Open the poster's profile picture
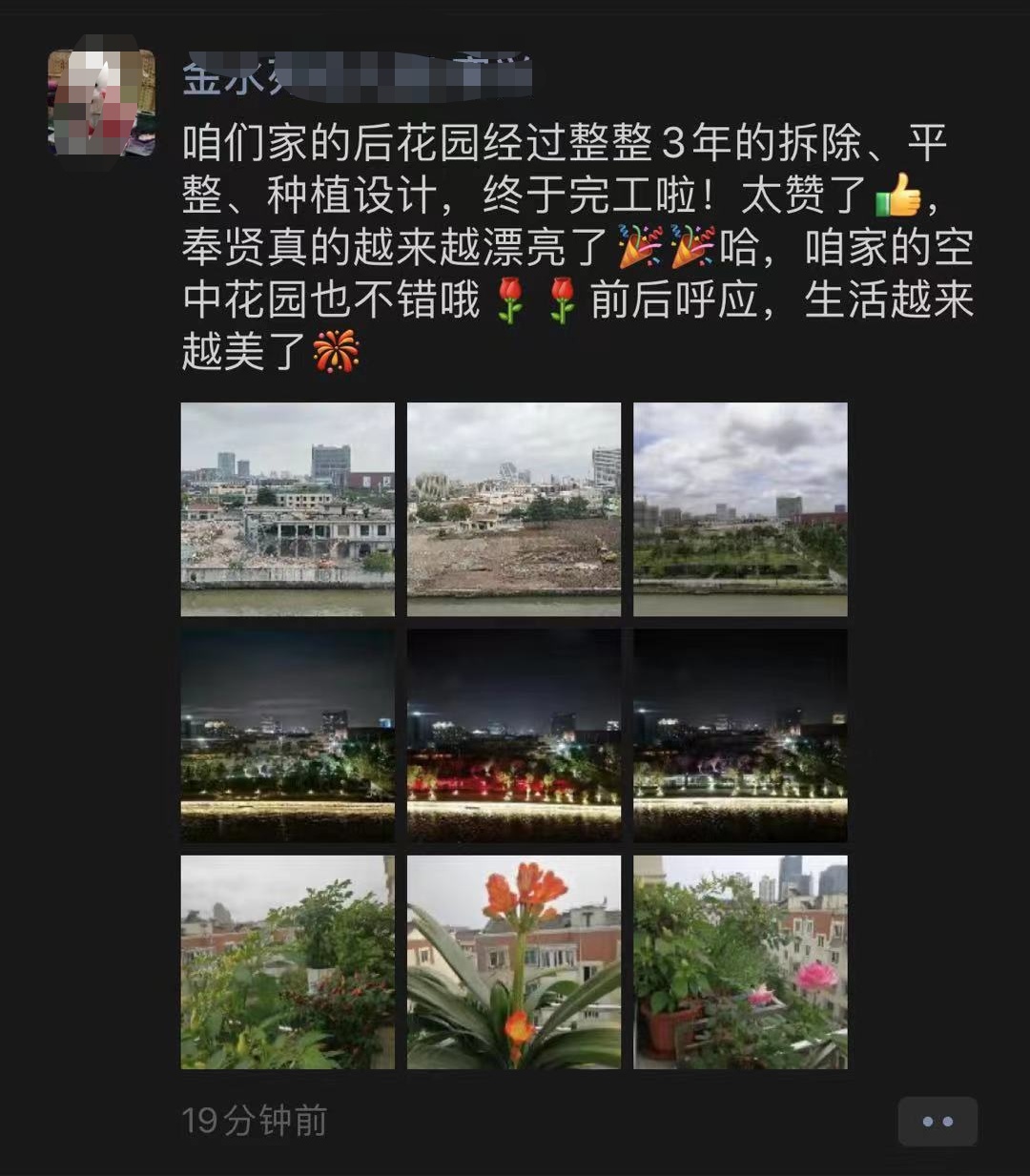This screenshot has height=1176, width=1030. [101, 102]
